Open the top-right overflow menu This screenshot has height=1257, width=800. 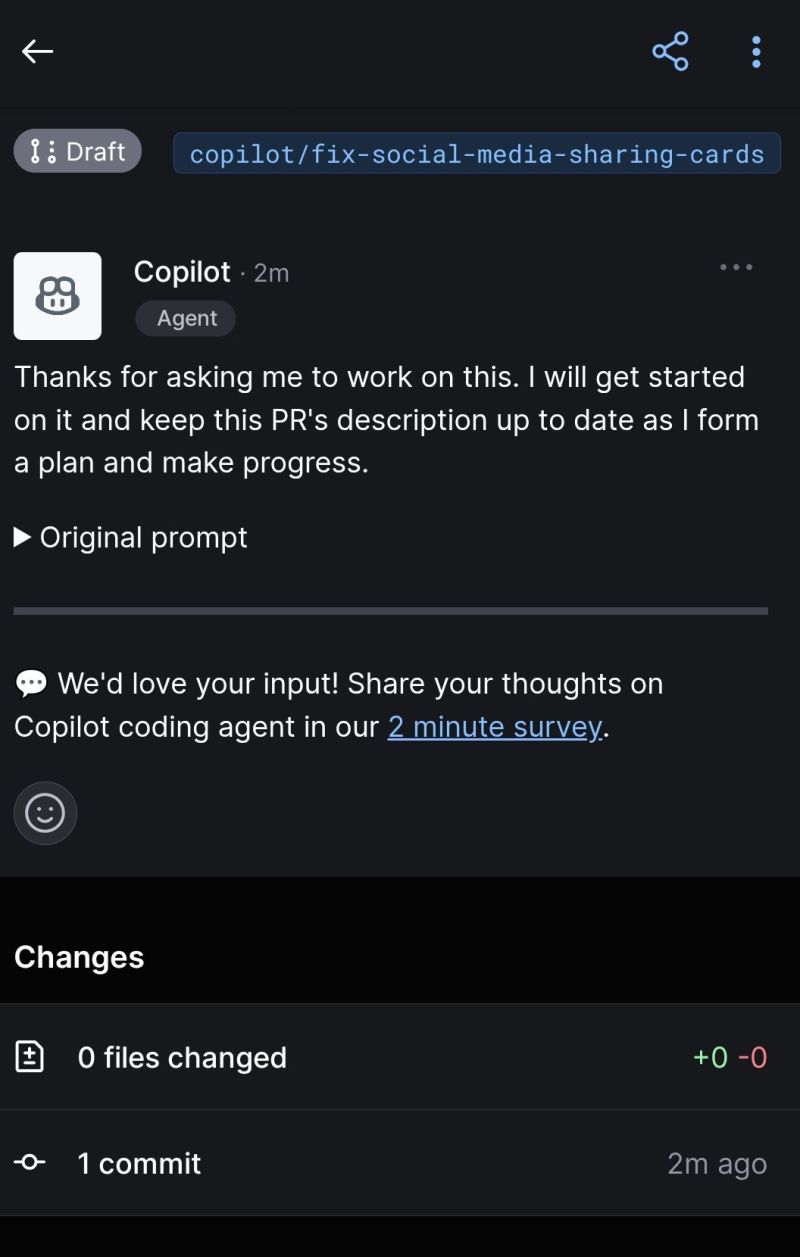tap(756, 51)
